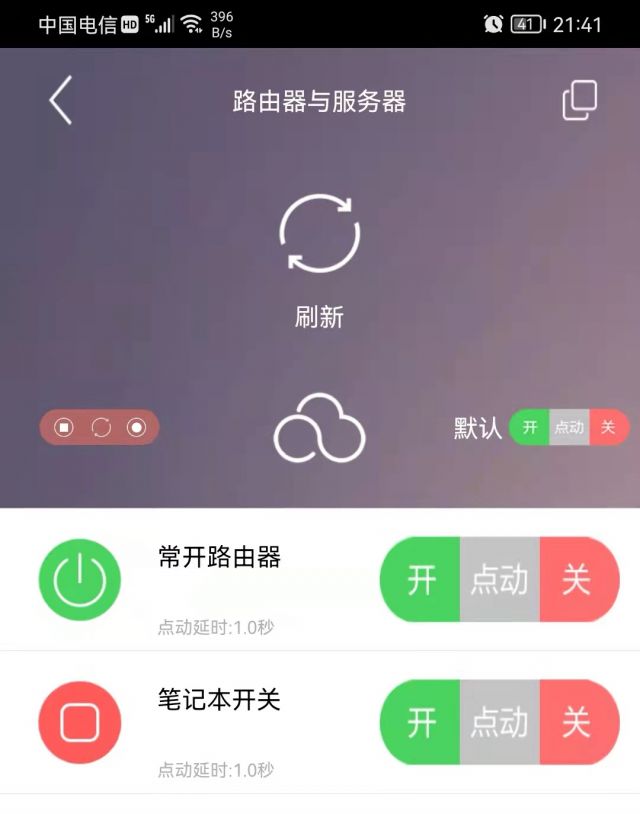Set 默认 mode to 关
Screen dimensions: 640x814
point(608,428)
